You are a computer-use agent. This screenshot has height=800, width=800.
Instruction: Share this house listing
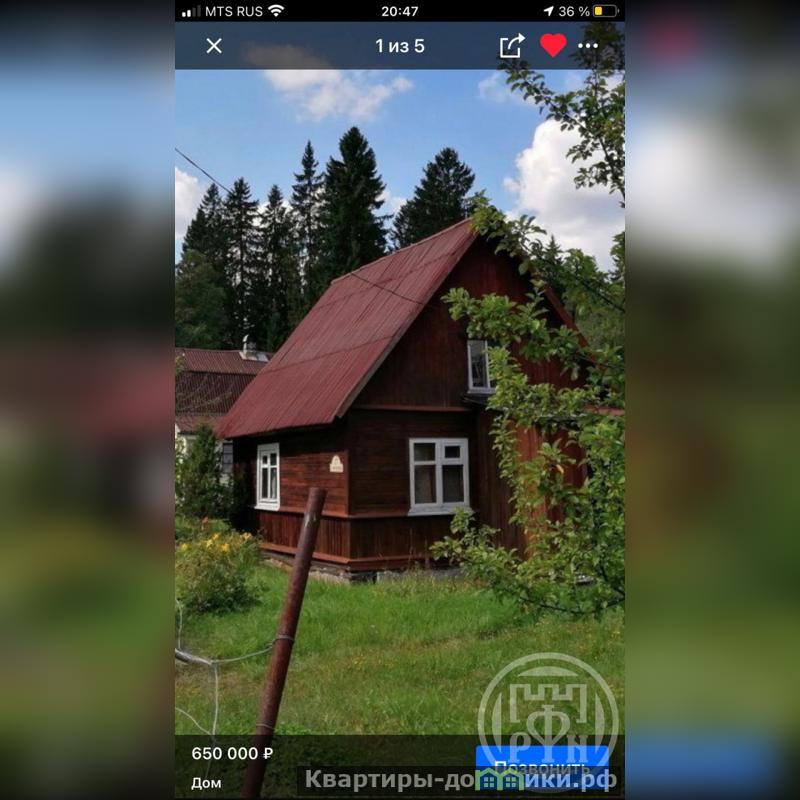tap(511, 45)
